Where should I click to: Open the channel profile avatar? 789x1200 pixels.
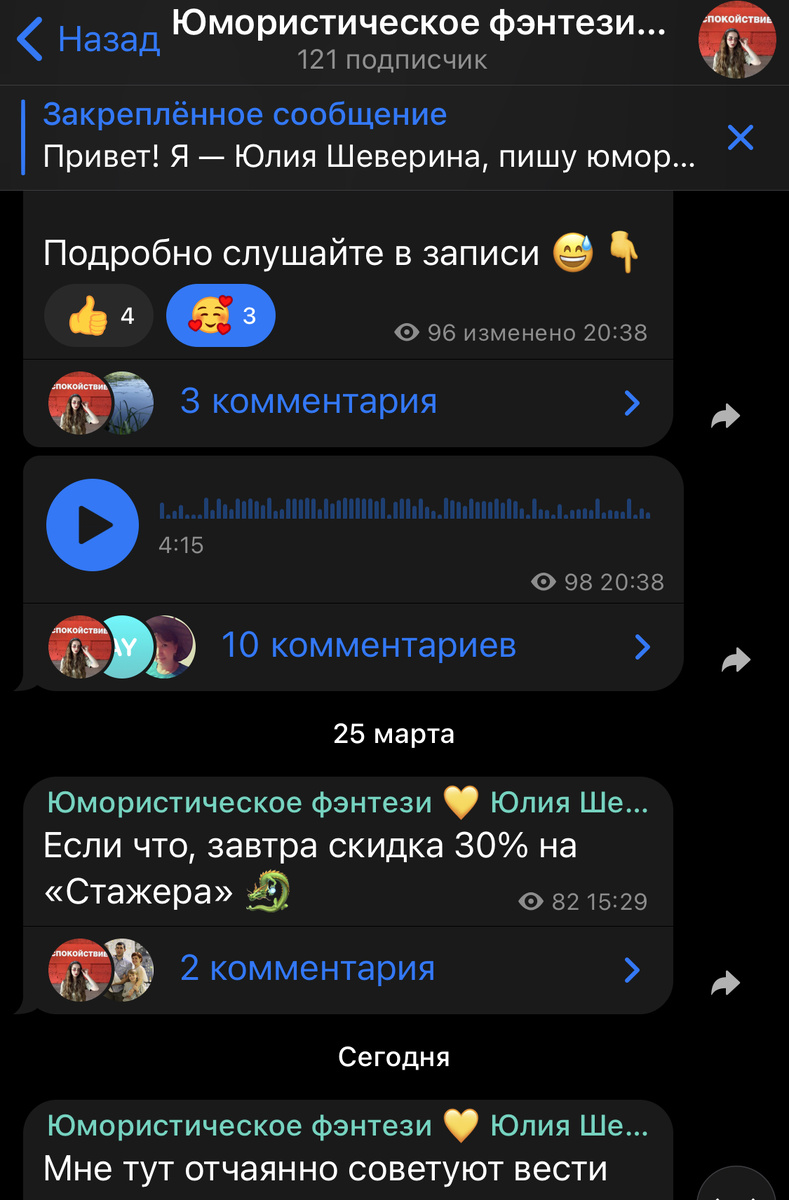pos(737,41)
